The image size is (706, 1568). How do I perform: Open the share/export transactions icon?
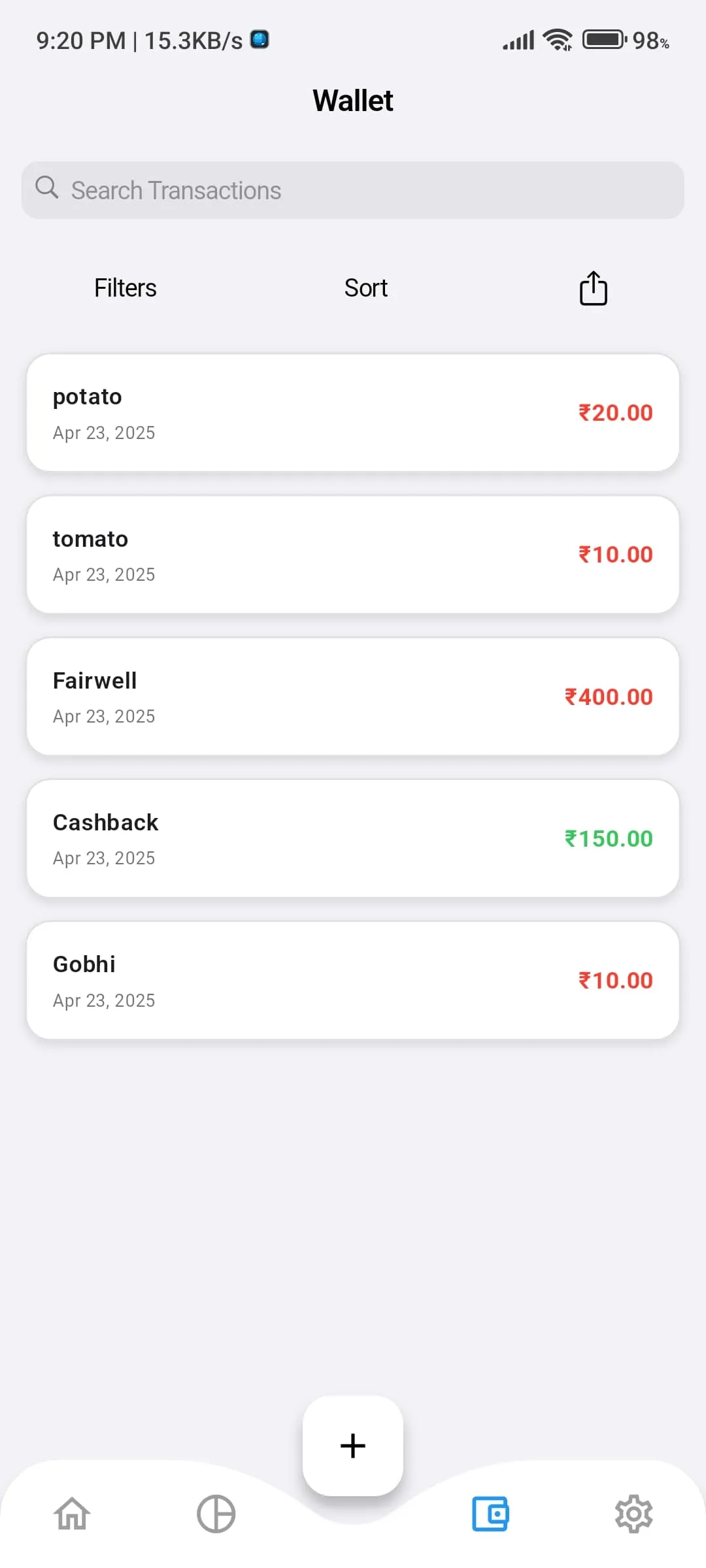592,287
